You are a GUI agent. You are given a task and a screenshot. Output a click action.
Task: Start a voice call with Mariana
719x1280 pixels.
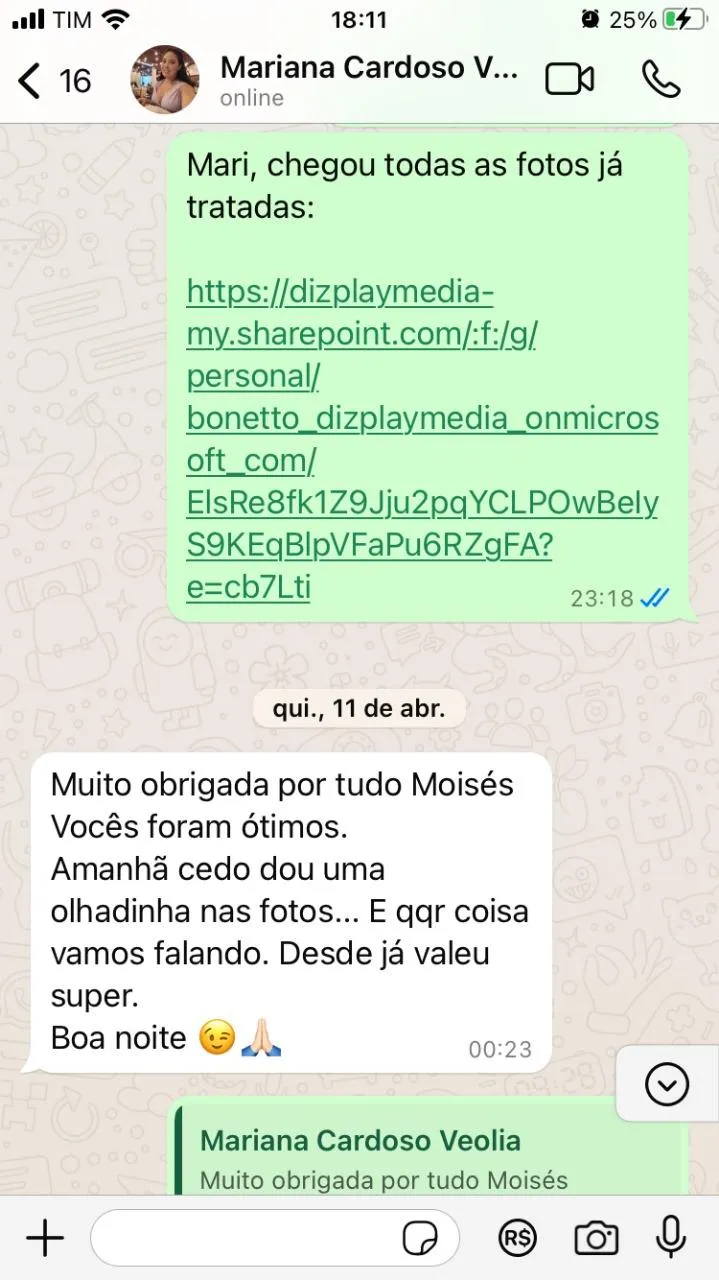[x=661, y=80]
